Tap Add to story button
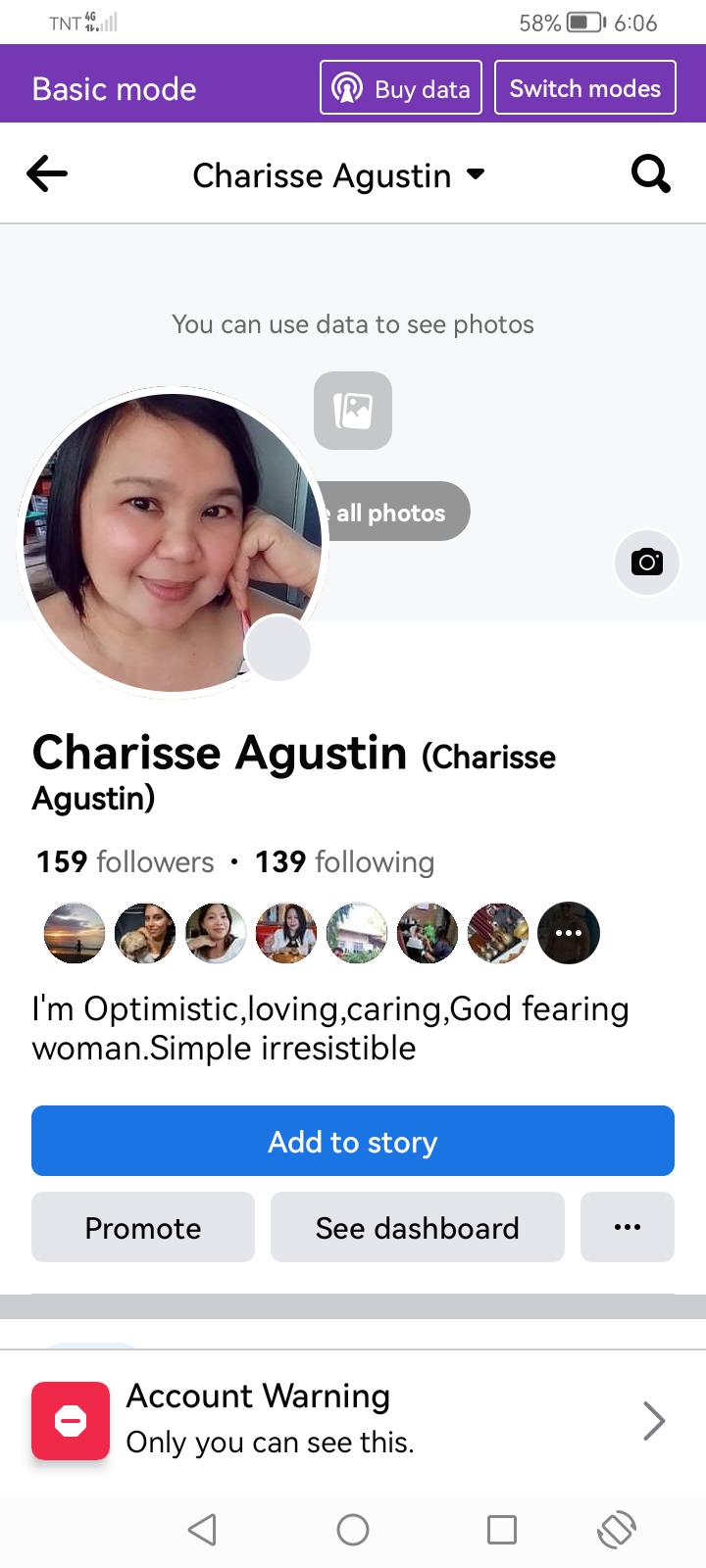This screenshot has height=1568, width=706. tap(353, 1141)
